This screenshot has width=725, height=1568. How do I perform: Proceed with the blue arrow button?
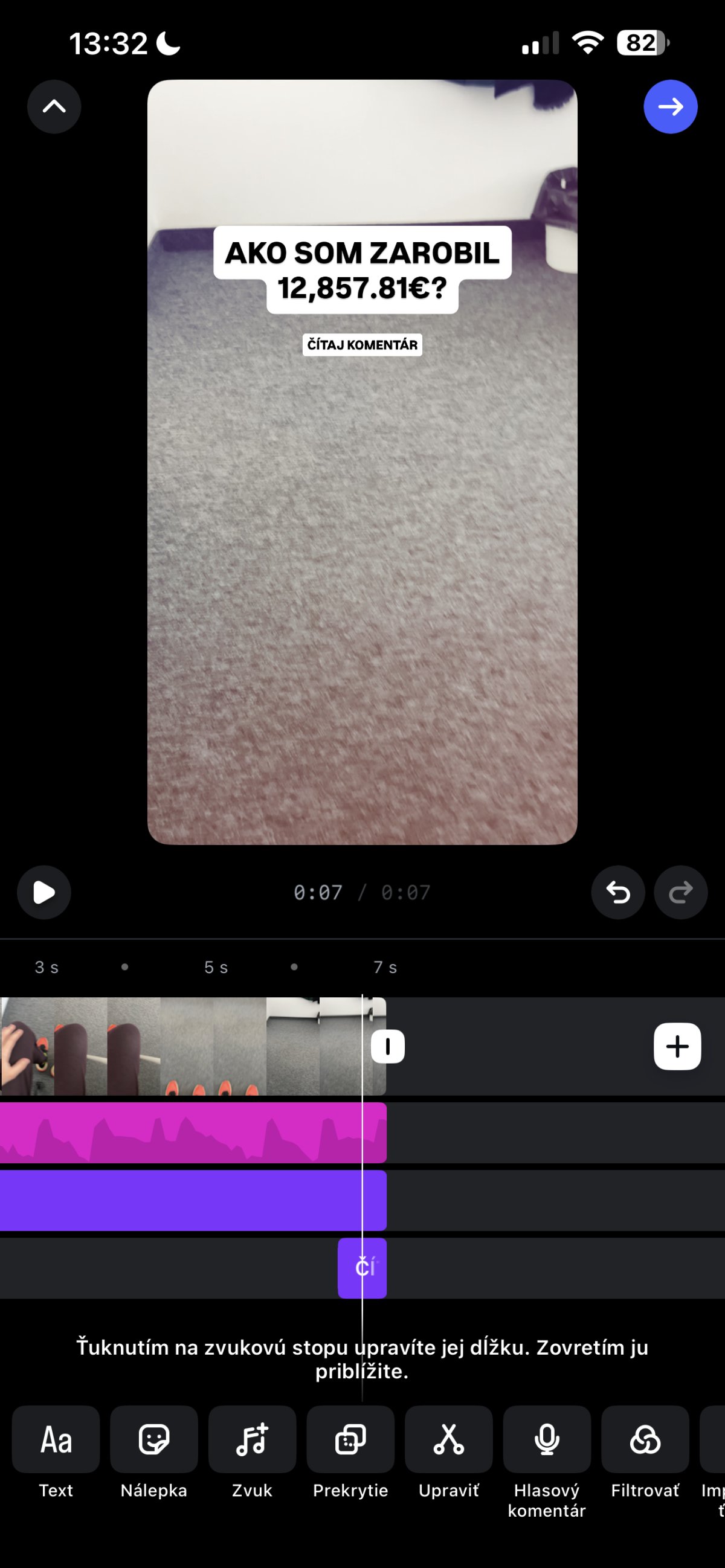670,106
